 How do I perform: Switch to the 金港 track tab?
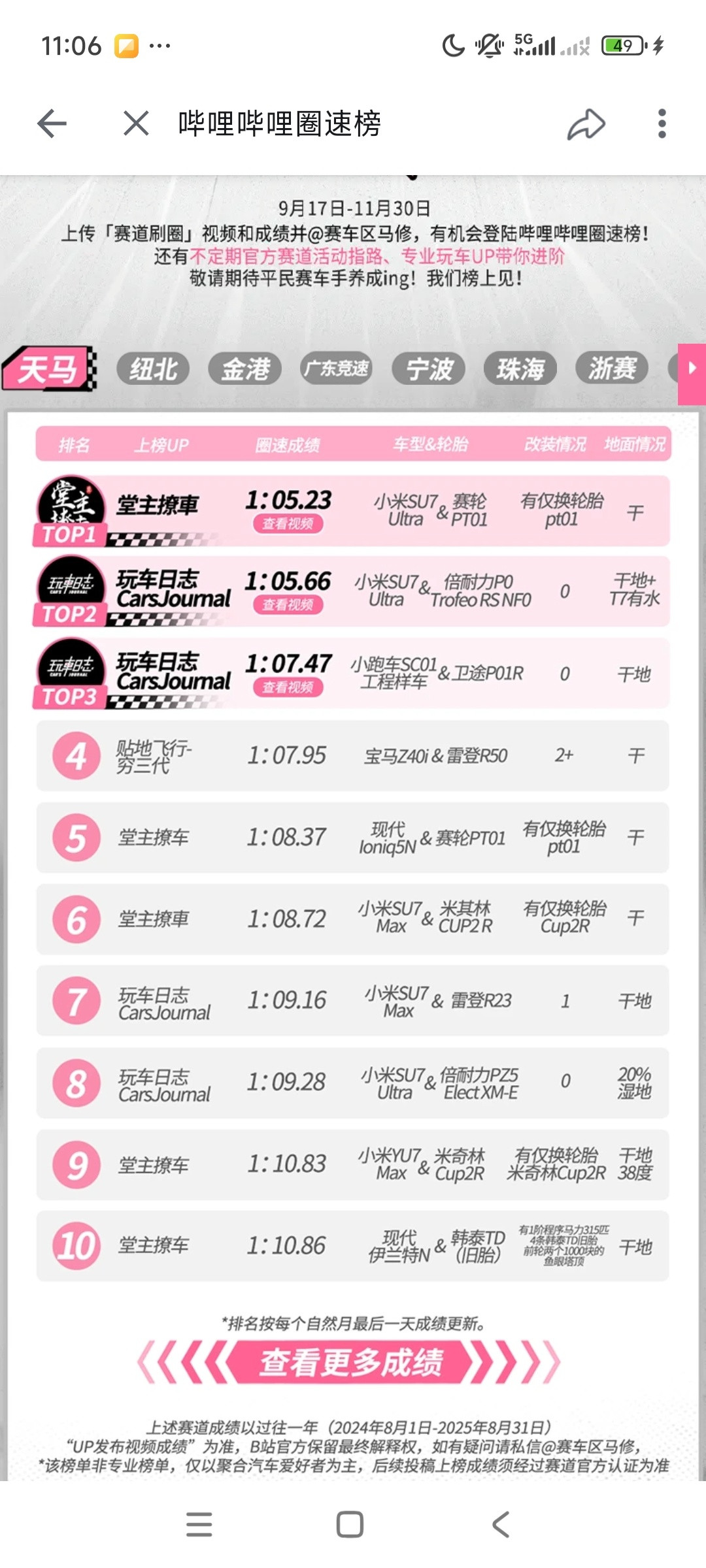coord(244,369)
